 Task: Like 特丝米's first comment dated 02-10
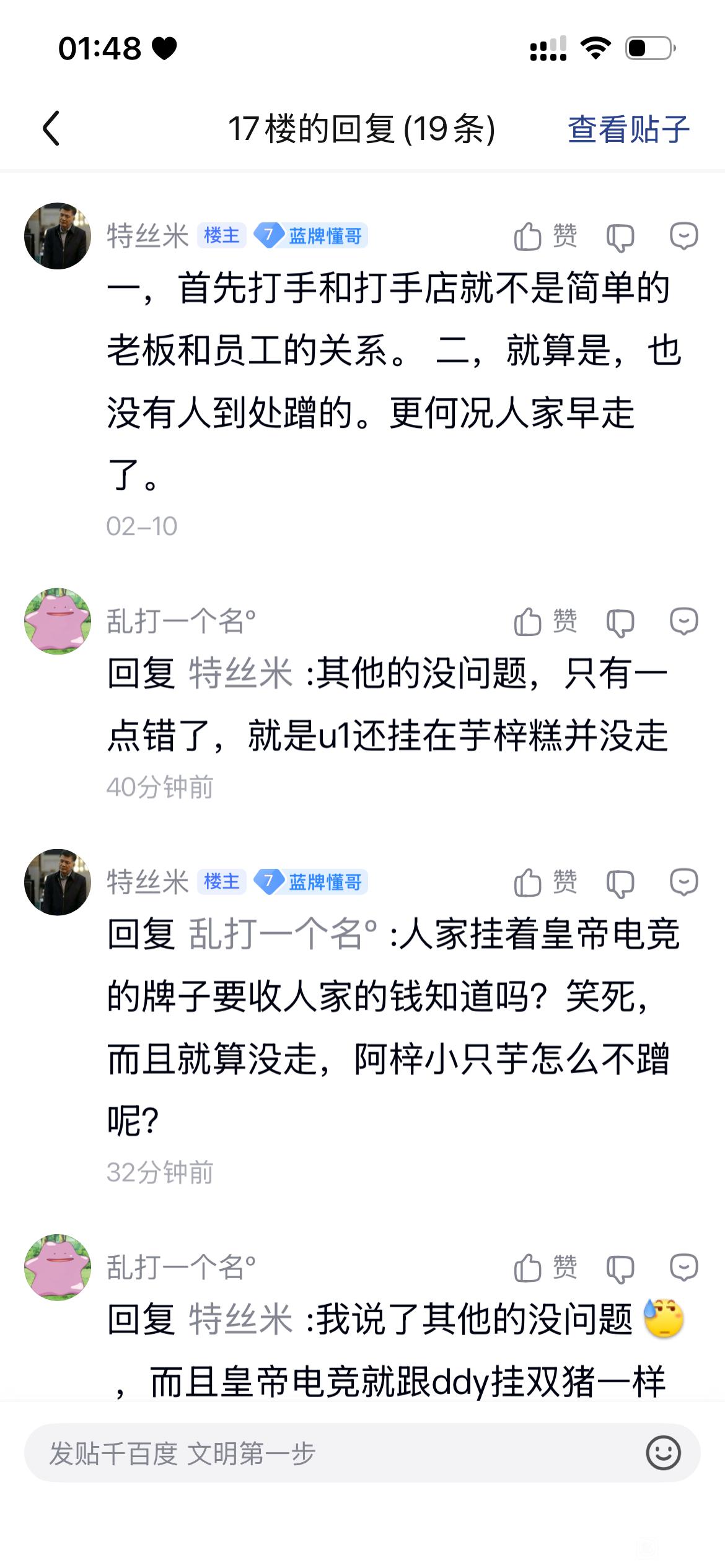[x=545, y=236]
